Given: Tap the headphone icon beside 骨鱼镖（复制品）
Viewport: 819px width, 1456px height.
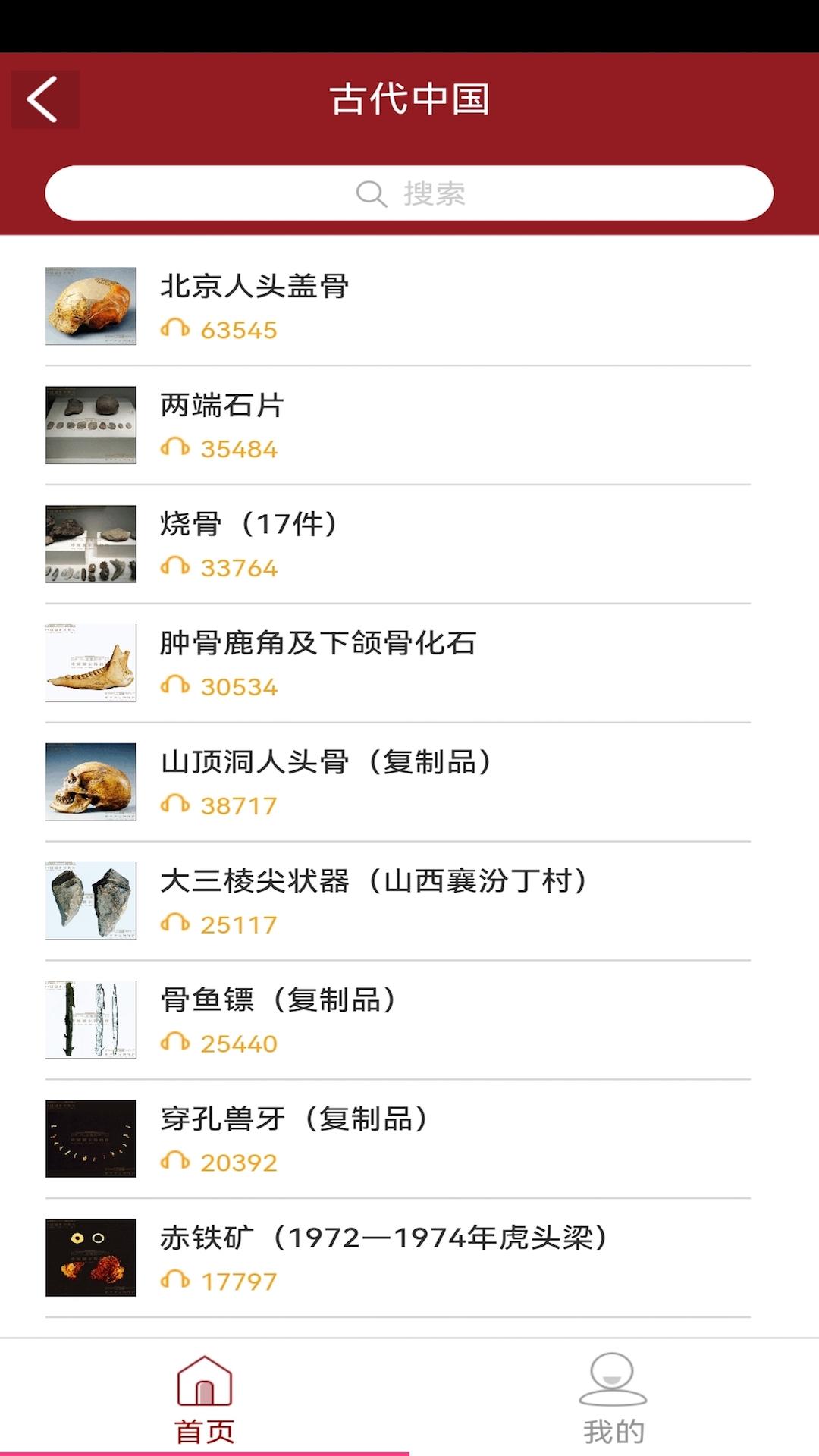Looking at the screenshot, I should click(x=176, y=1043).
